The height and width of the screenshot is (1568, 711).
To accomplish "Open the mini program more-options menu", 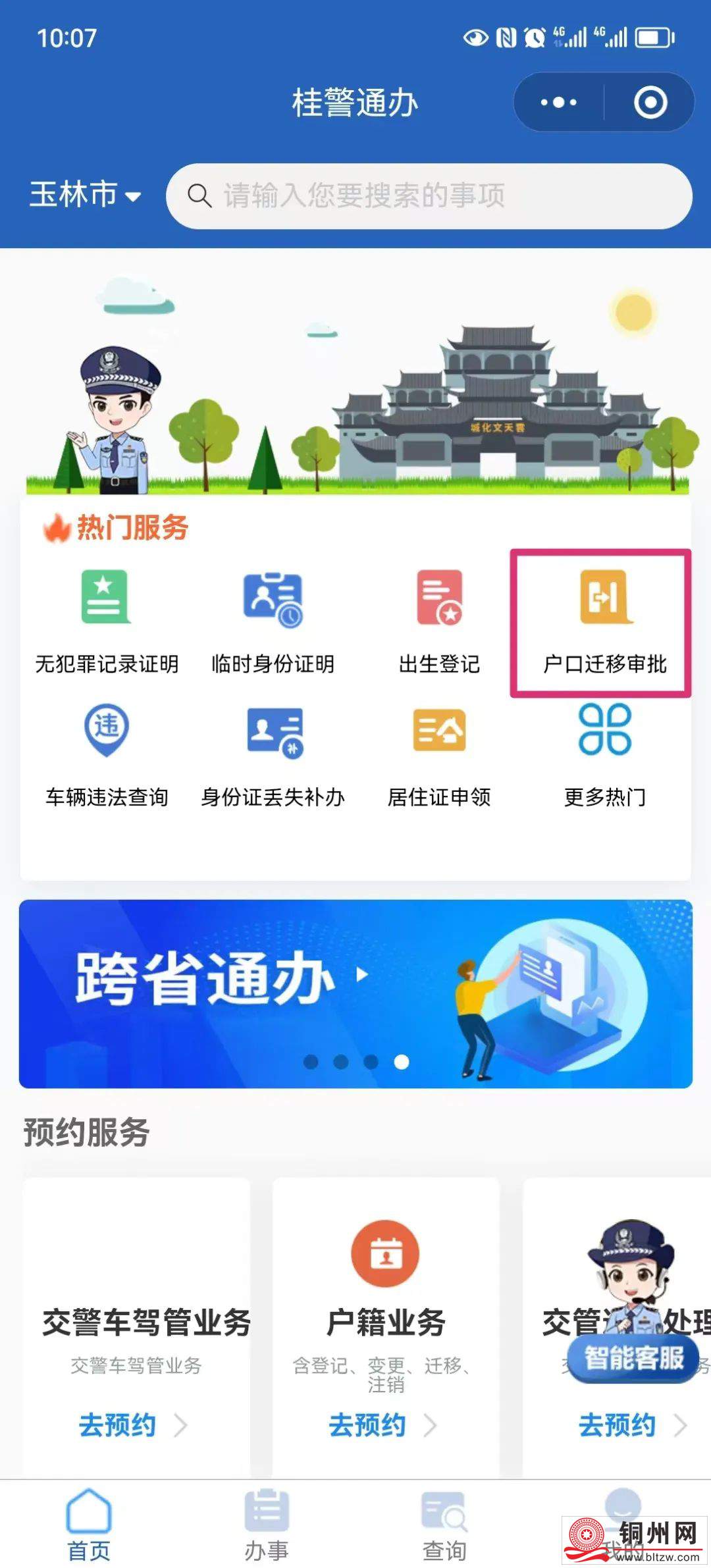I will pyautogui.click(x=558, y=103).
